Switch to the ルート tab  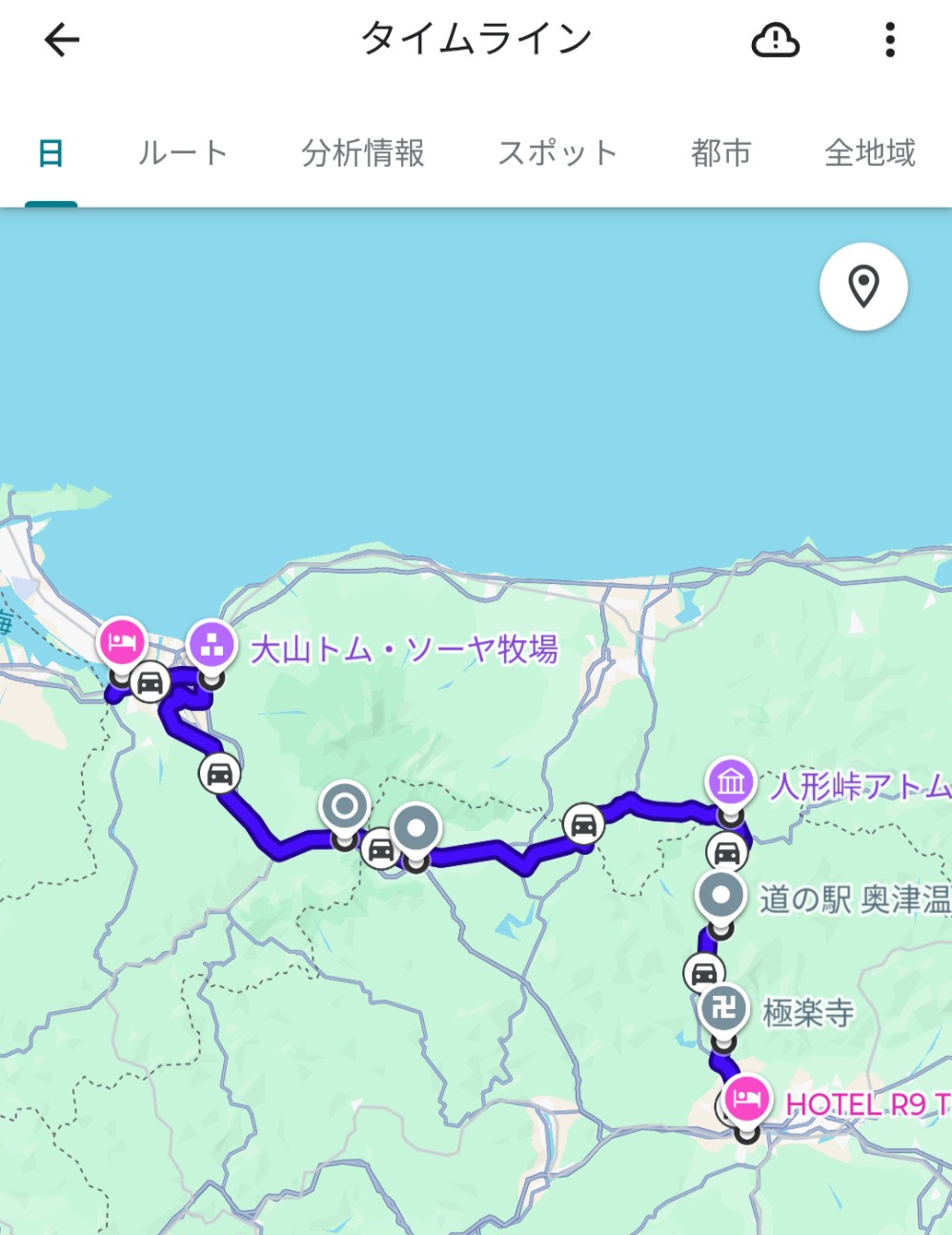(x=183, y=153)
